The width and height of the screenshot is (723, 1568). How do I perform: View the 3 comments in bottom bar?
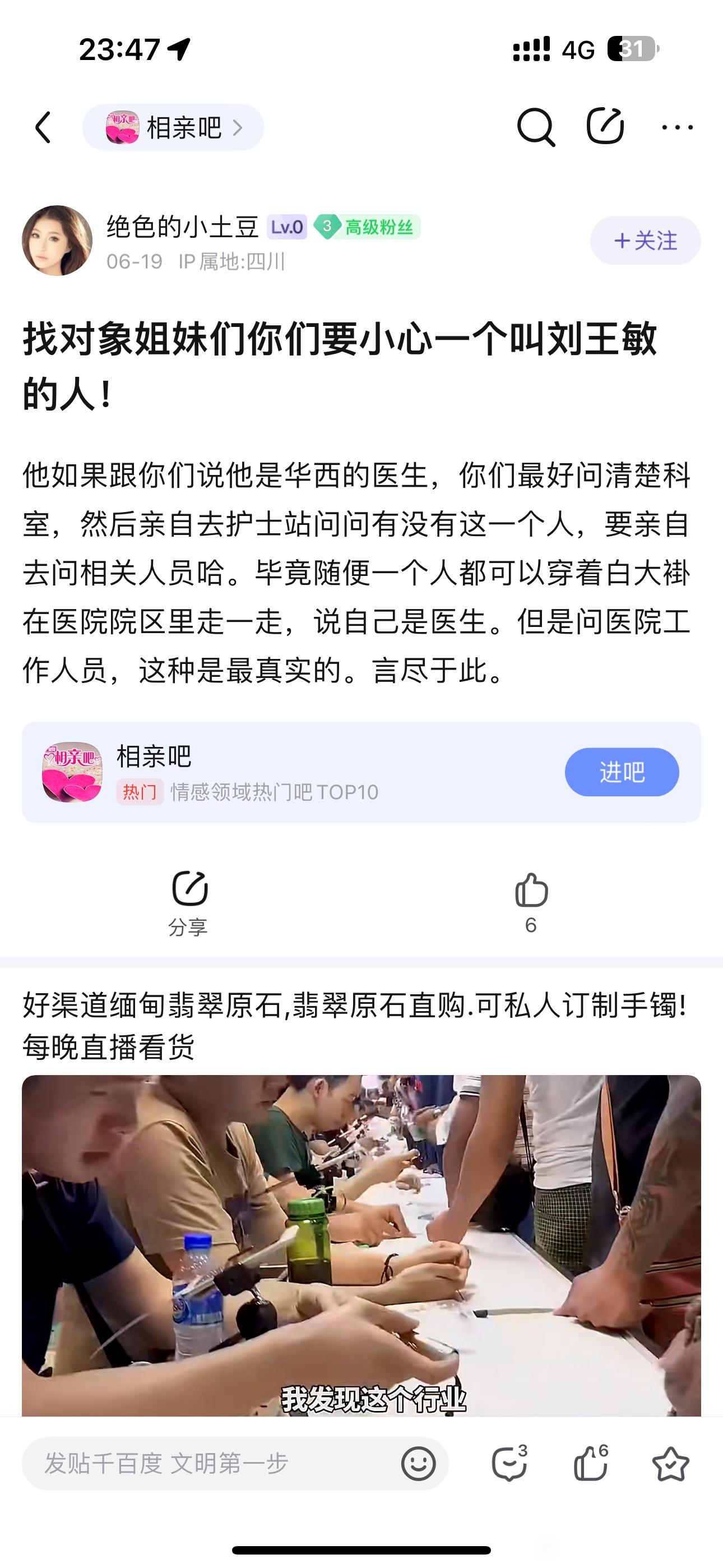coord(509,1463)
